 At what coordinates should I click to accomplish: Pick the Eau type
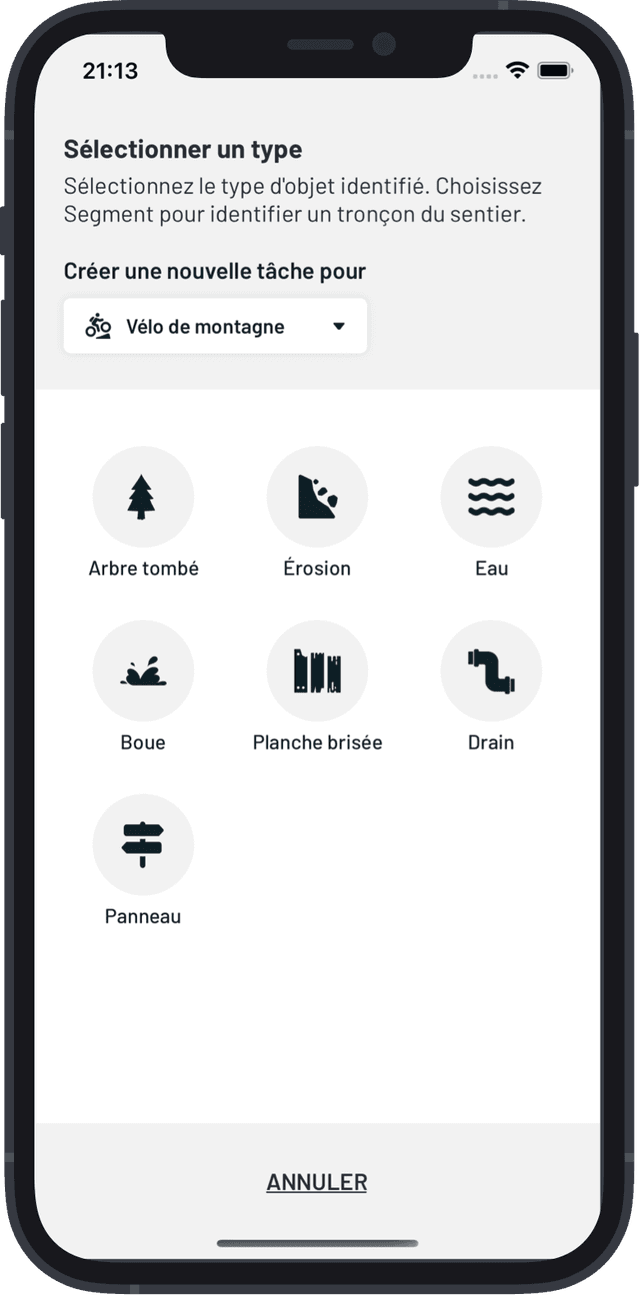pos(491,497)
